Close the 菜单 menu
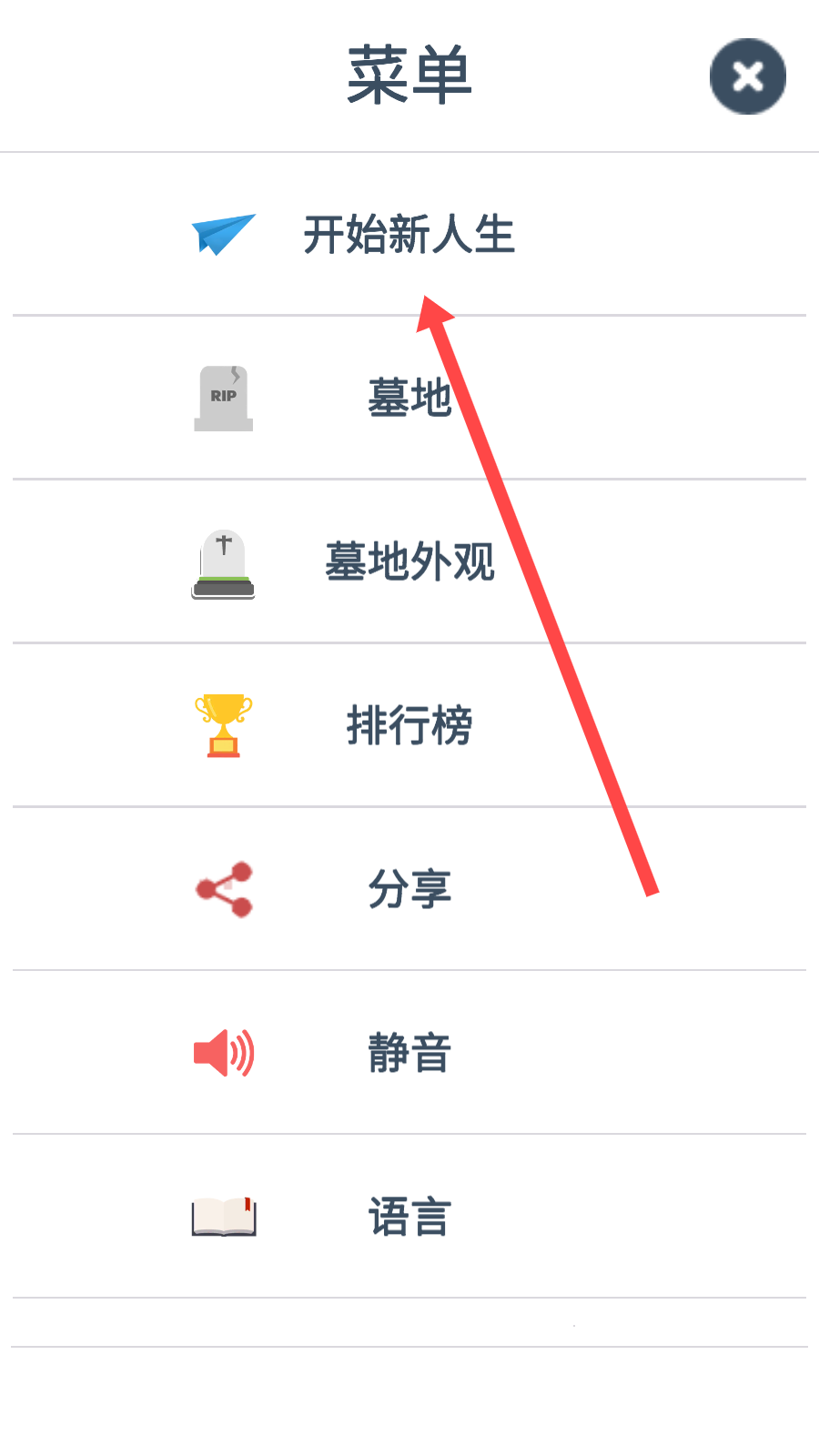 point(747,76)
